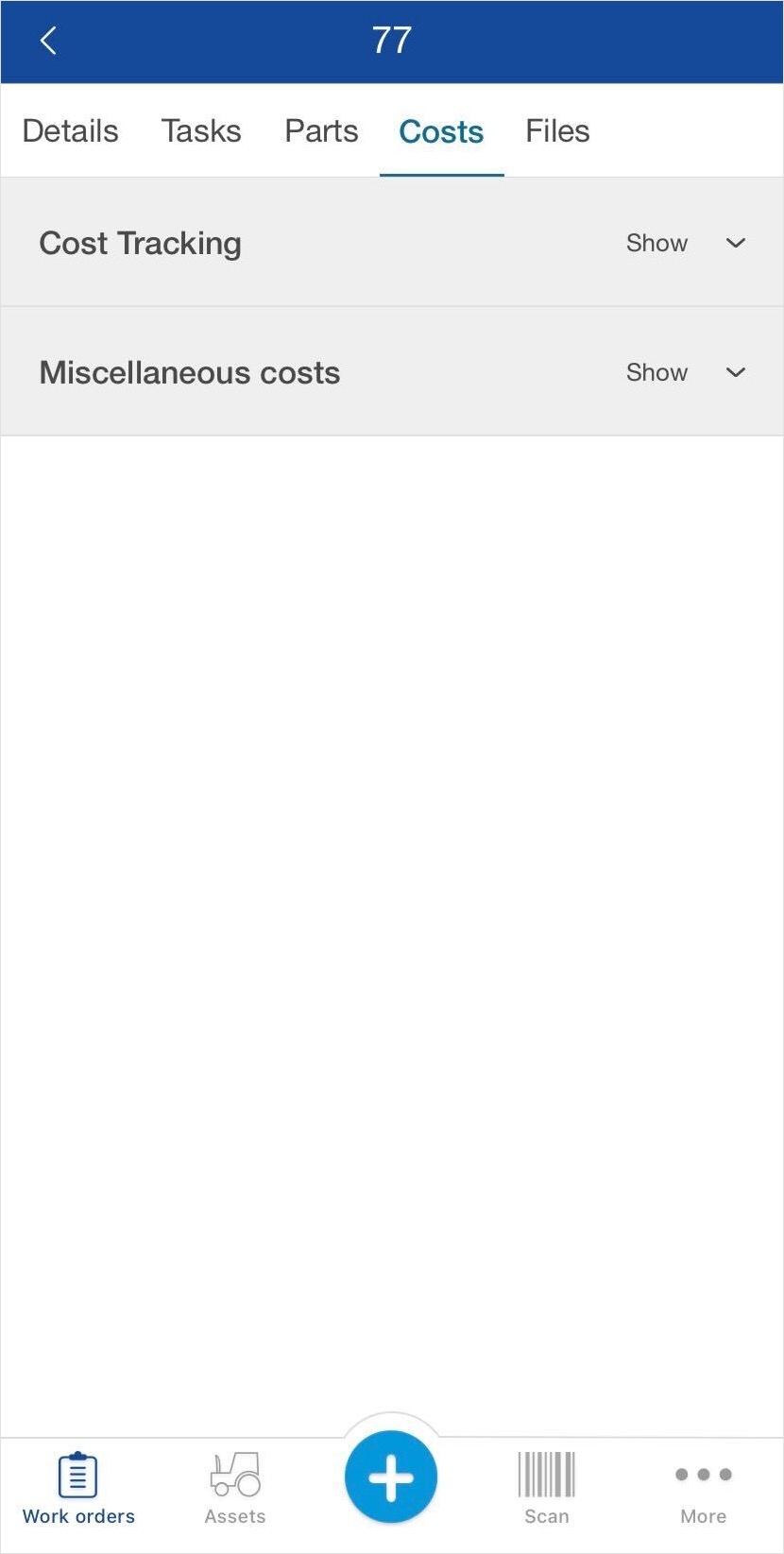Viewport: 784px width, 1554px height.
Task: Open the Tasks tab
Action: pyautogui.click(x=201, y=131)
